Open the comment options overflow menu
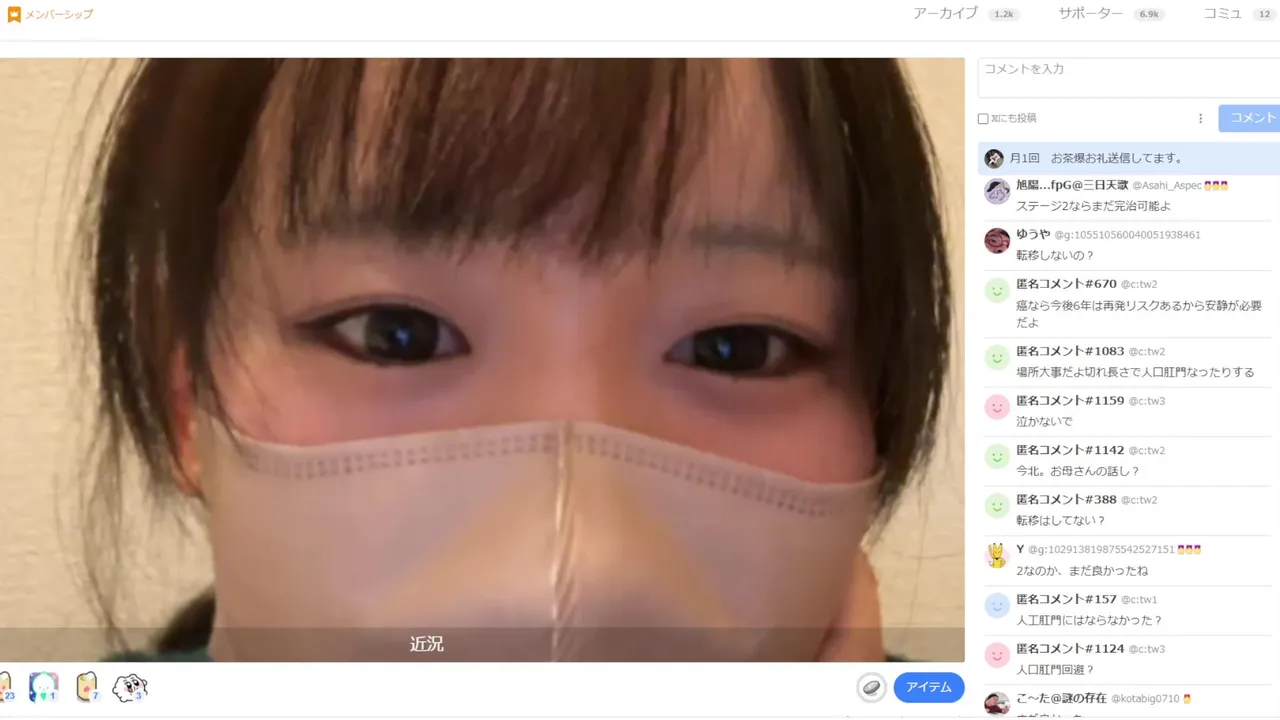Image resolution: width=1280 pixels, height=720 pixels. (1200, 118)
